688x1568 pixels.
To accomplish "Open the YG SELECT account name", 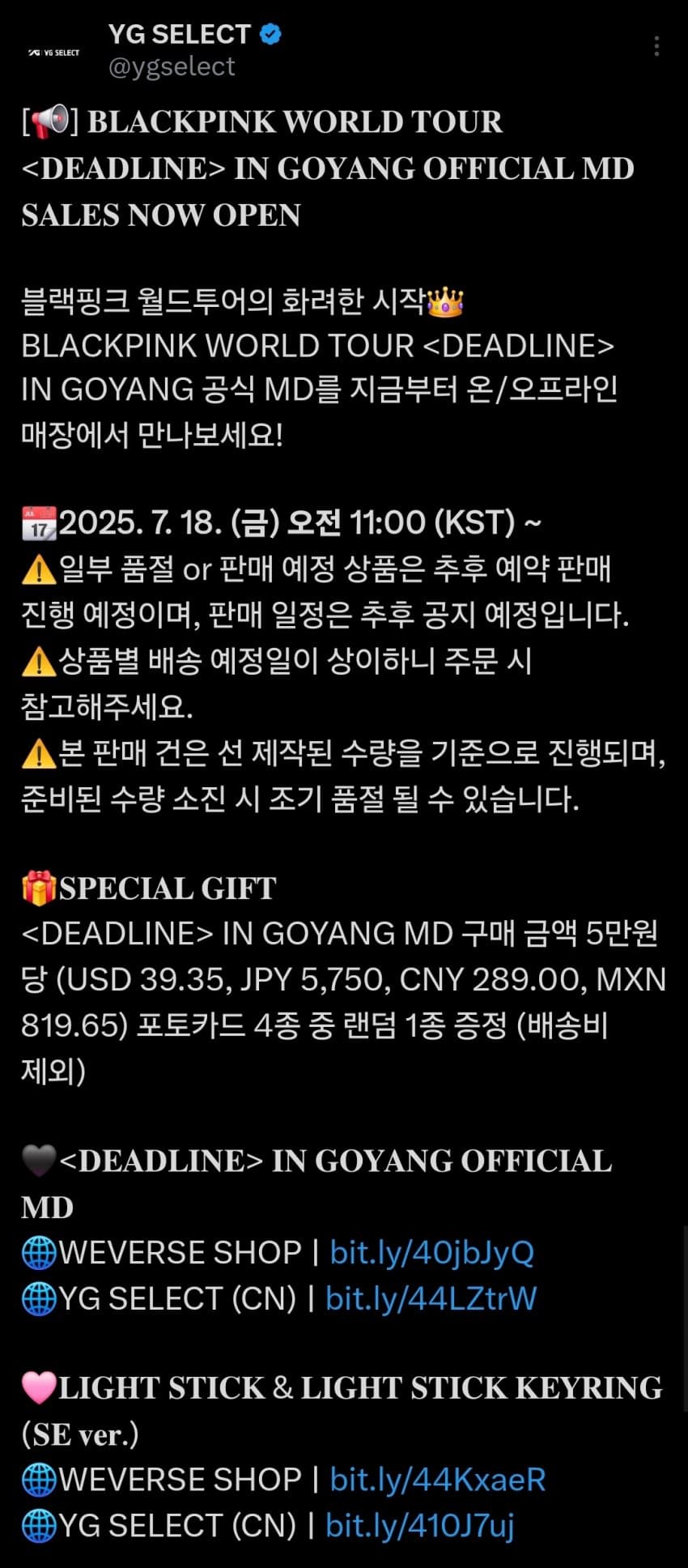I will pyautogui.click(x=180, y=34).
